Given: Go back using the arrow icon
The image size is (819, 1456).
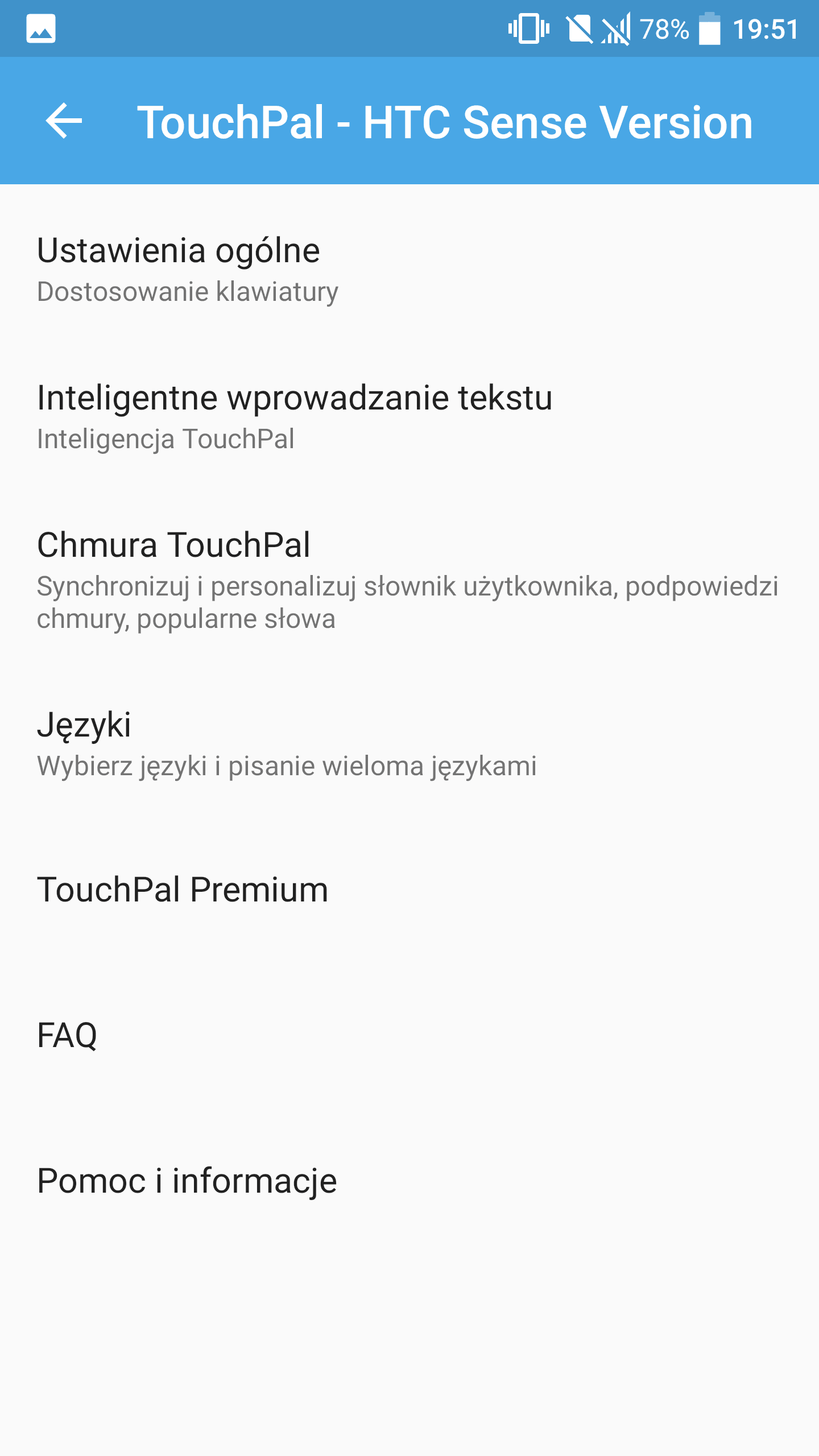Looking at the screenshot, I should [x=64, y=121].
